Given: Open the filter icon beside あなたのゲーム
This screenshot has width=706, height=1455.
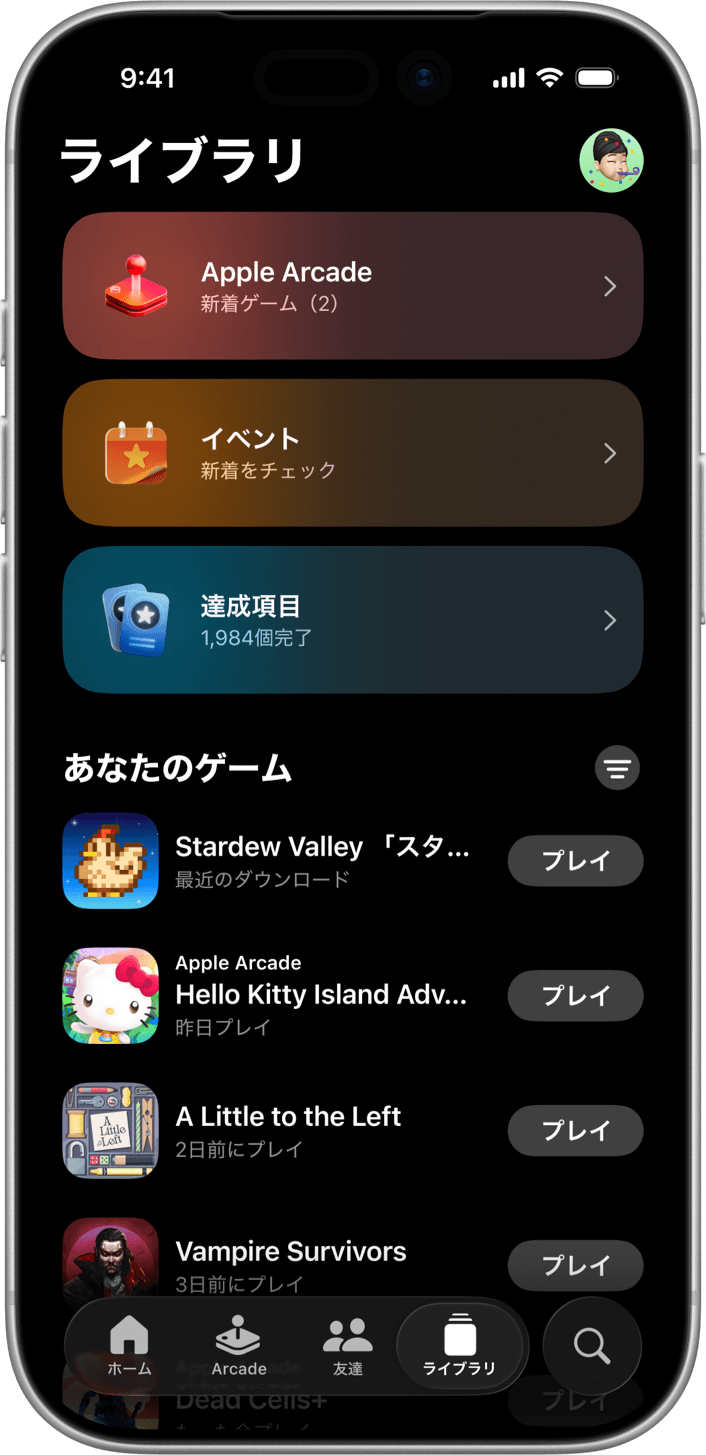Looking at the screenshot, I should coord(617,768).
